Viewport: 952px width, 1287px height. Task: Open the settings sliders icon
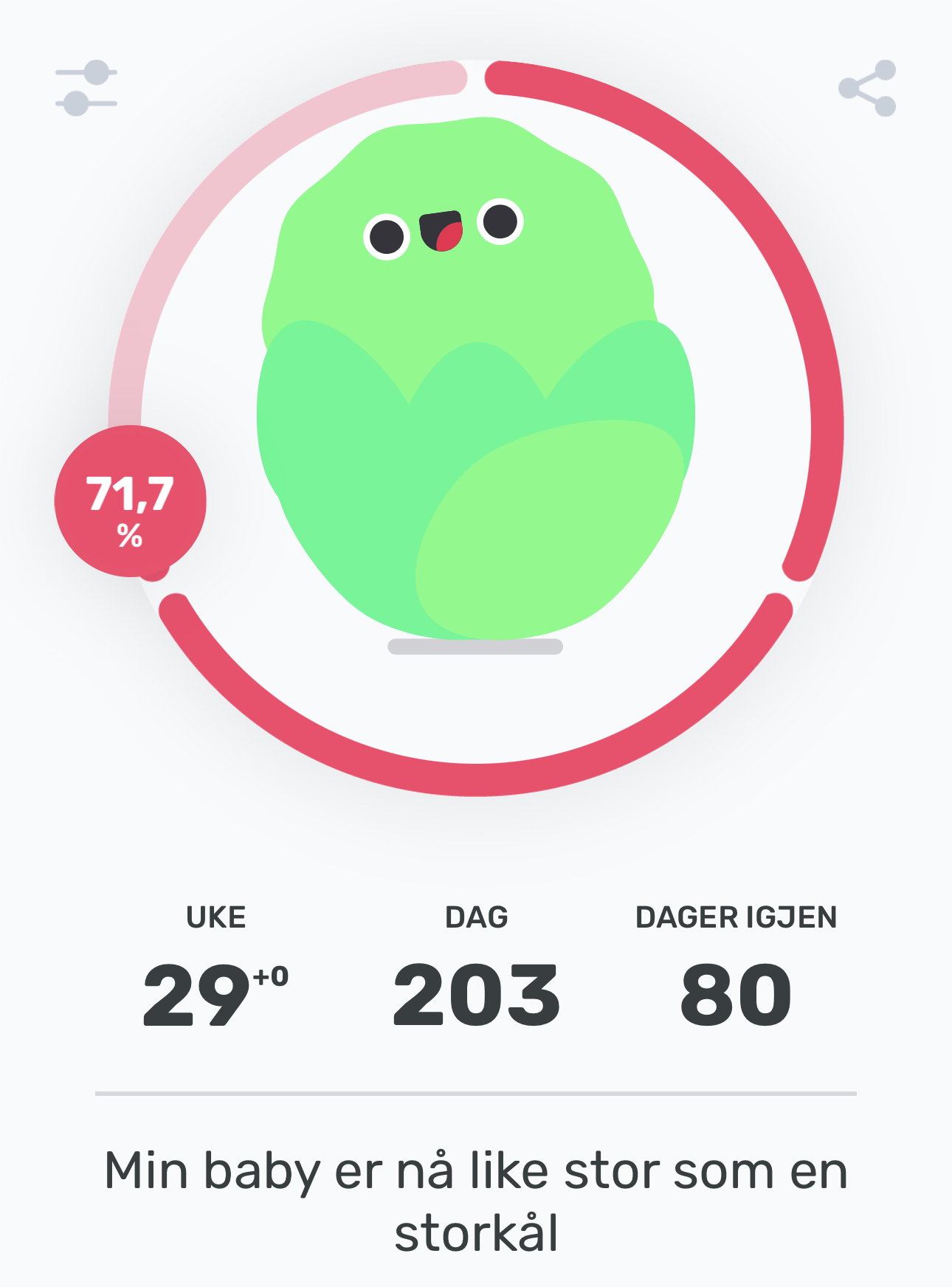click(x=86, y=88)
